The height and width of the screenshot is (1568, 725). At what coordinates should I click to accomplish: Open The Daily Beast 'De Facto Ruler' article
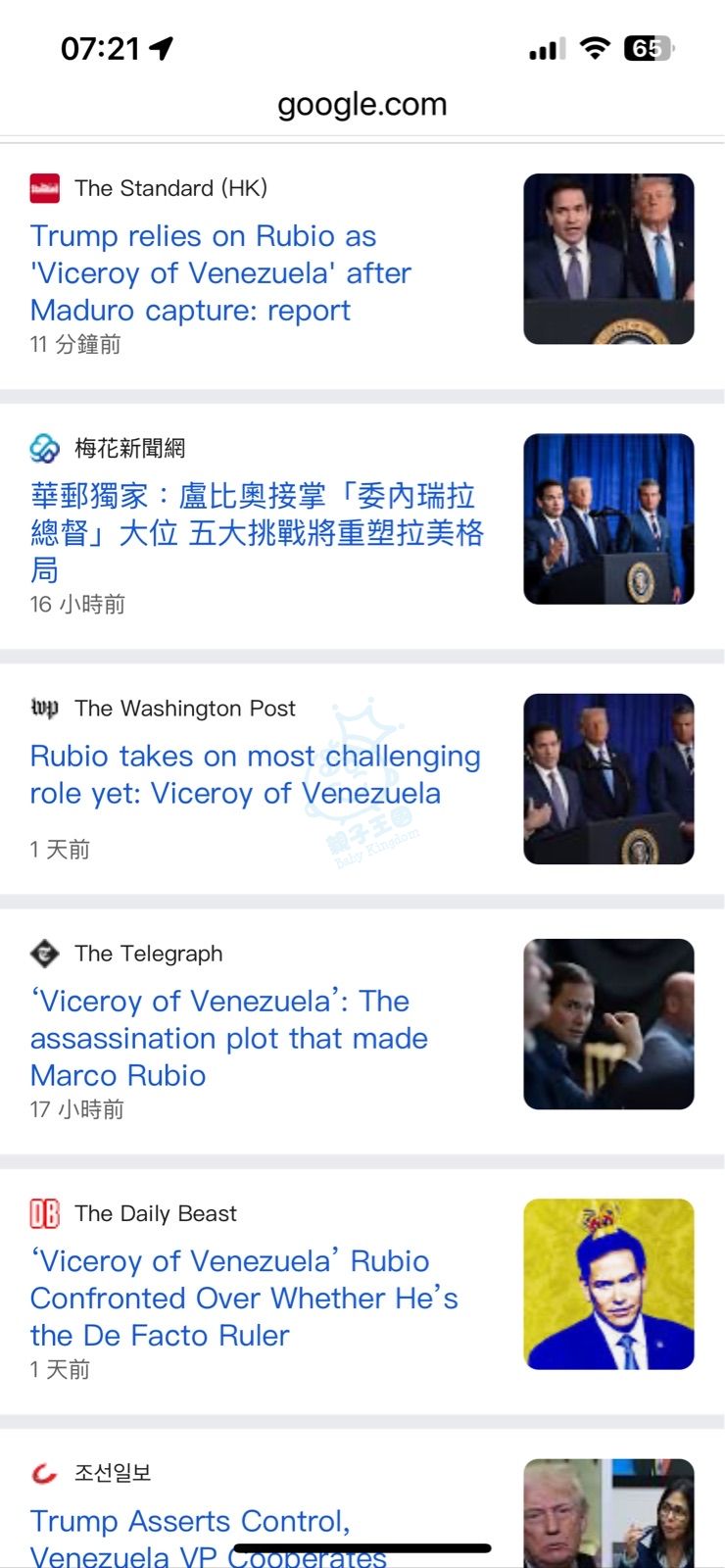click(243, 1298)
